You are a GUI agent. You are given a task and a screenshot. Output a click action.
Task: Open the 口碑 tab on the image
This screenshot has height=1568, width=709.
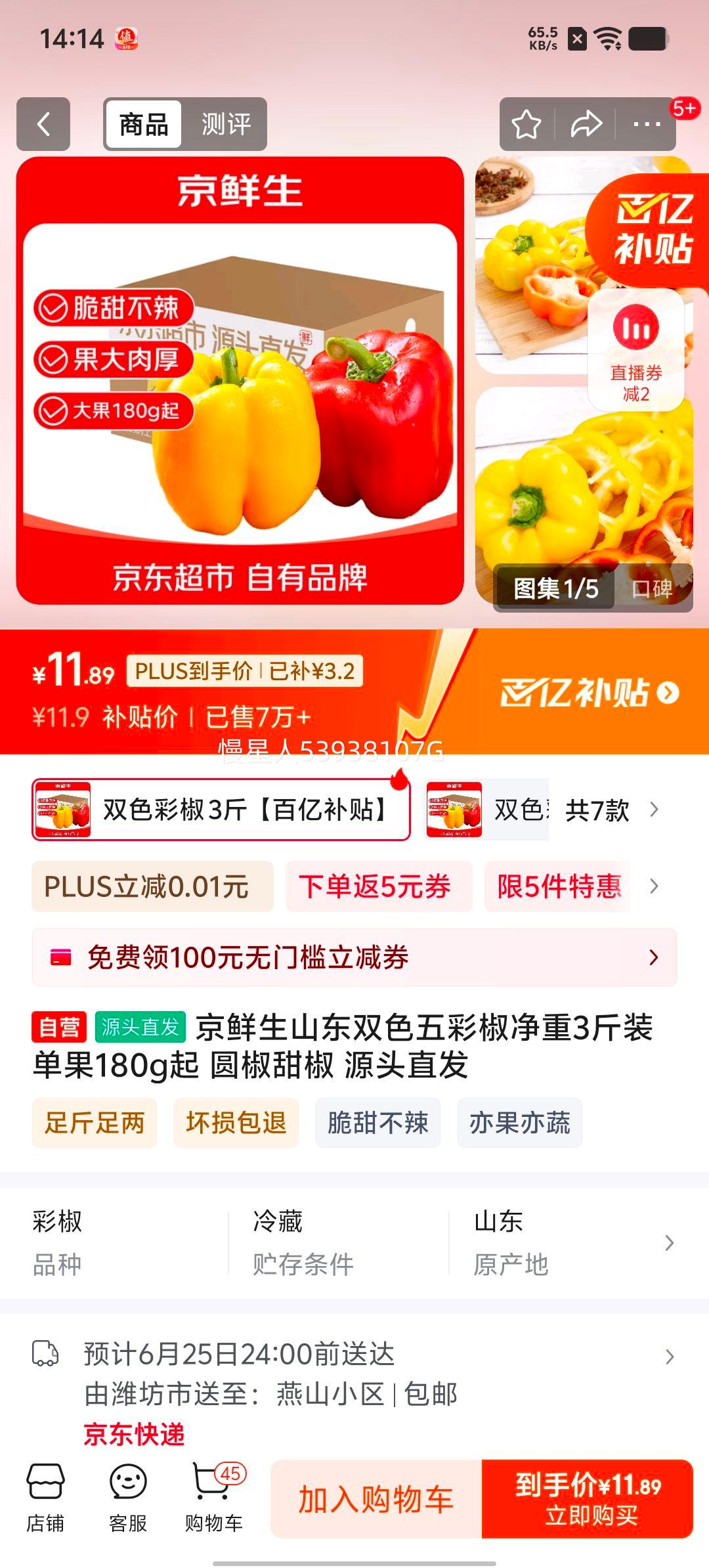[x=652, y=589]
